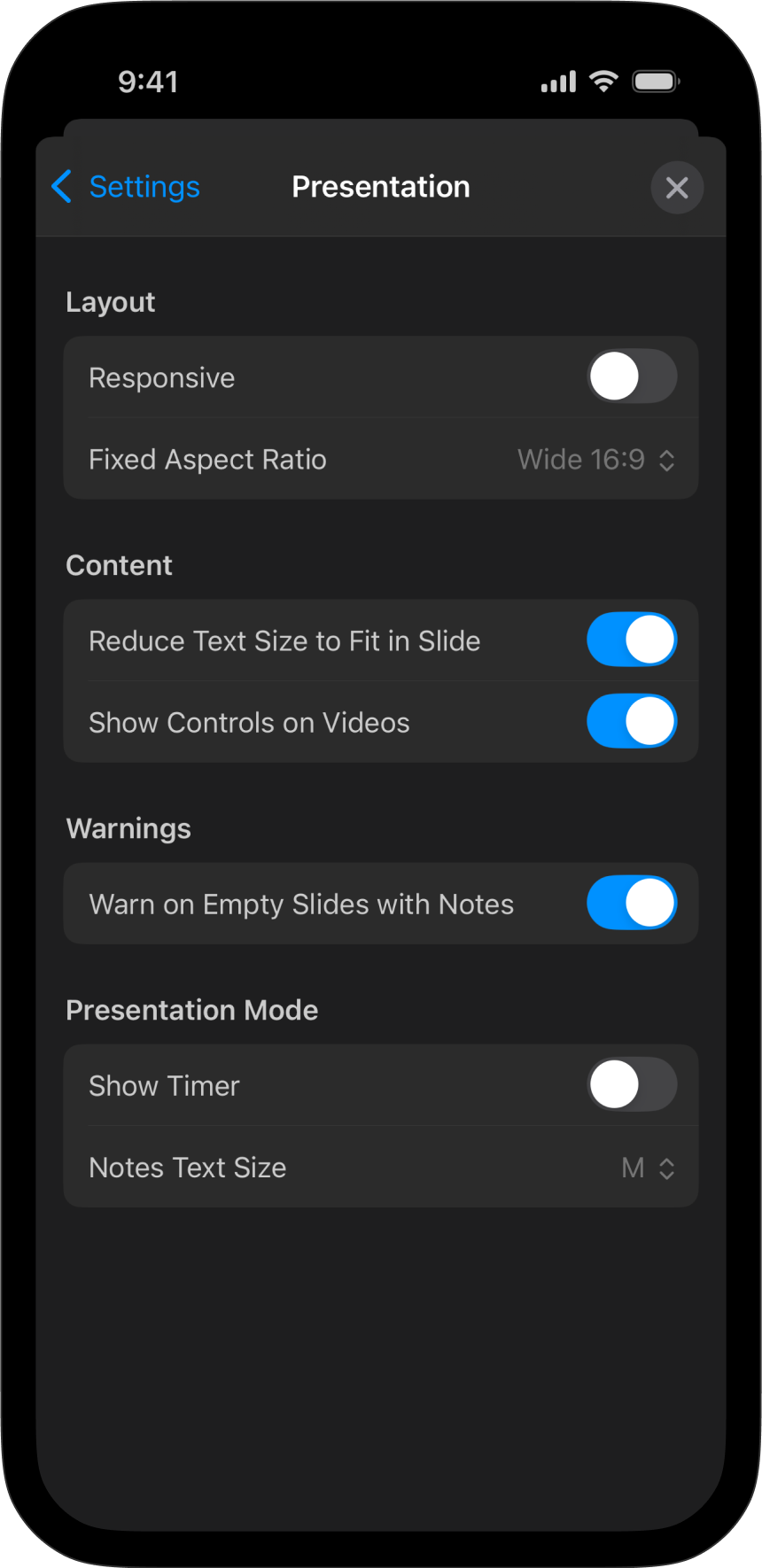This screenshot has height=1568, width=762.
Task: Toggle Warn on Empty Slides with Notes
Action: 632,903
